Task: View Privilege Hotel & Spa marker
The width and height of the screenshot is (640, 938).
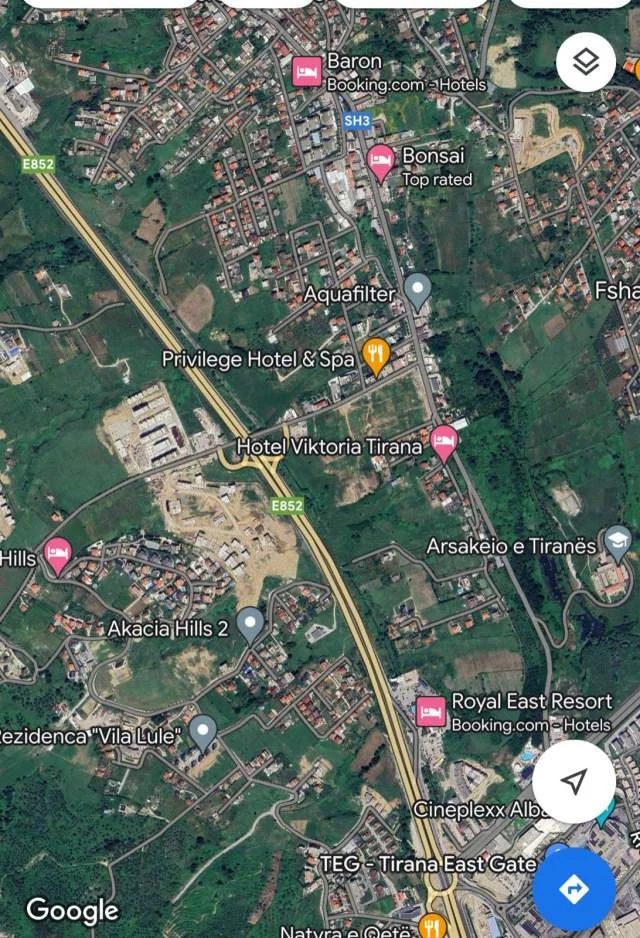Action: [376, 354]
